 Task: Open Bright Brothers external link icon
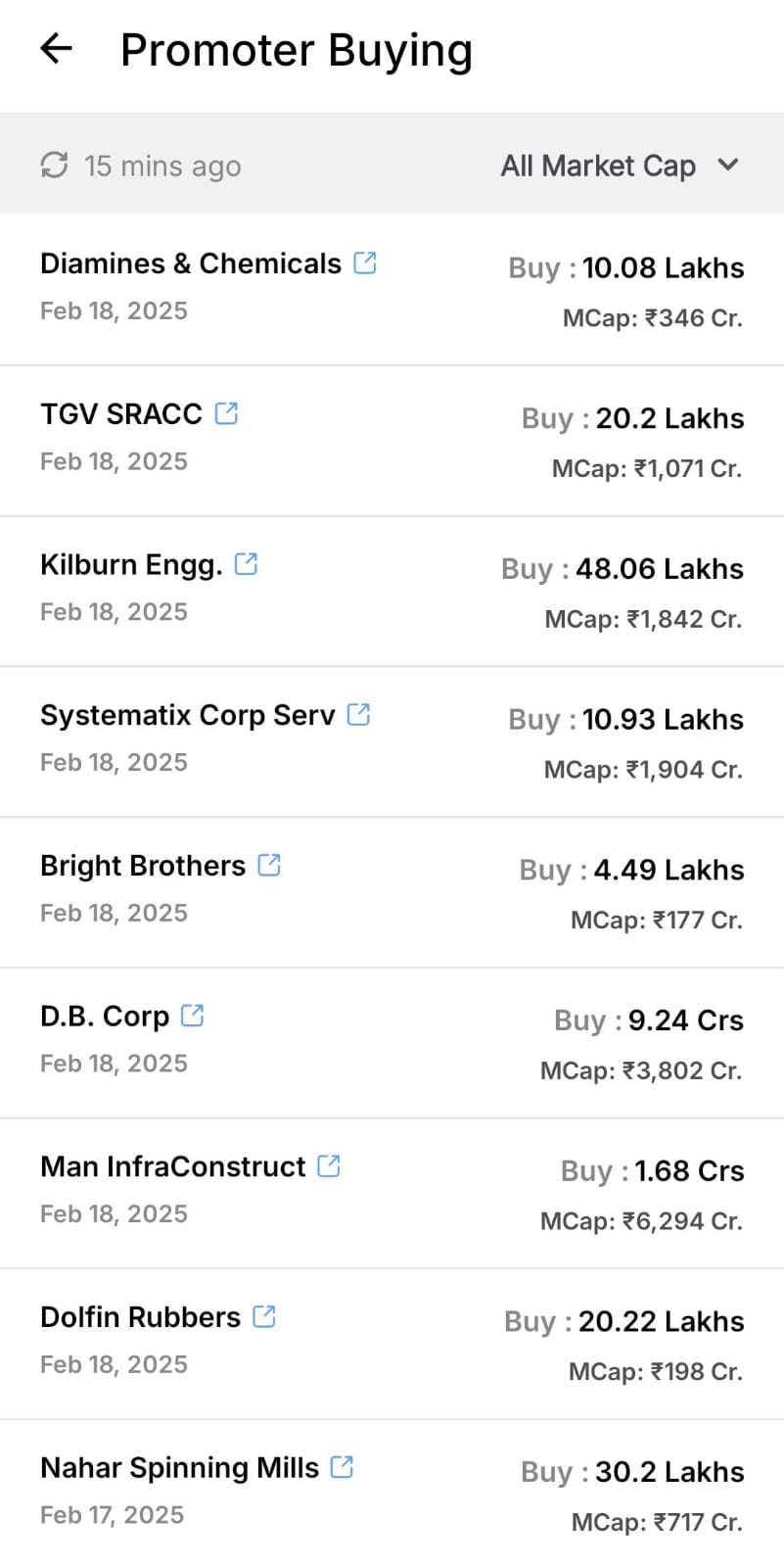(269, 865)
